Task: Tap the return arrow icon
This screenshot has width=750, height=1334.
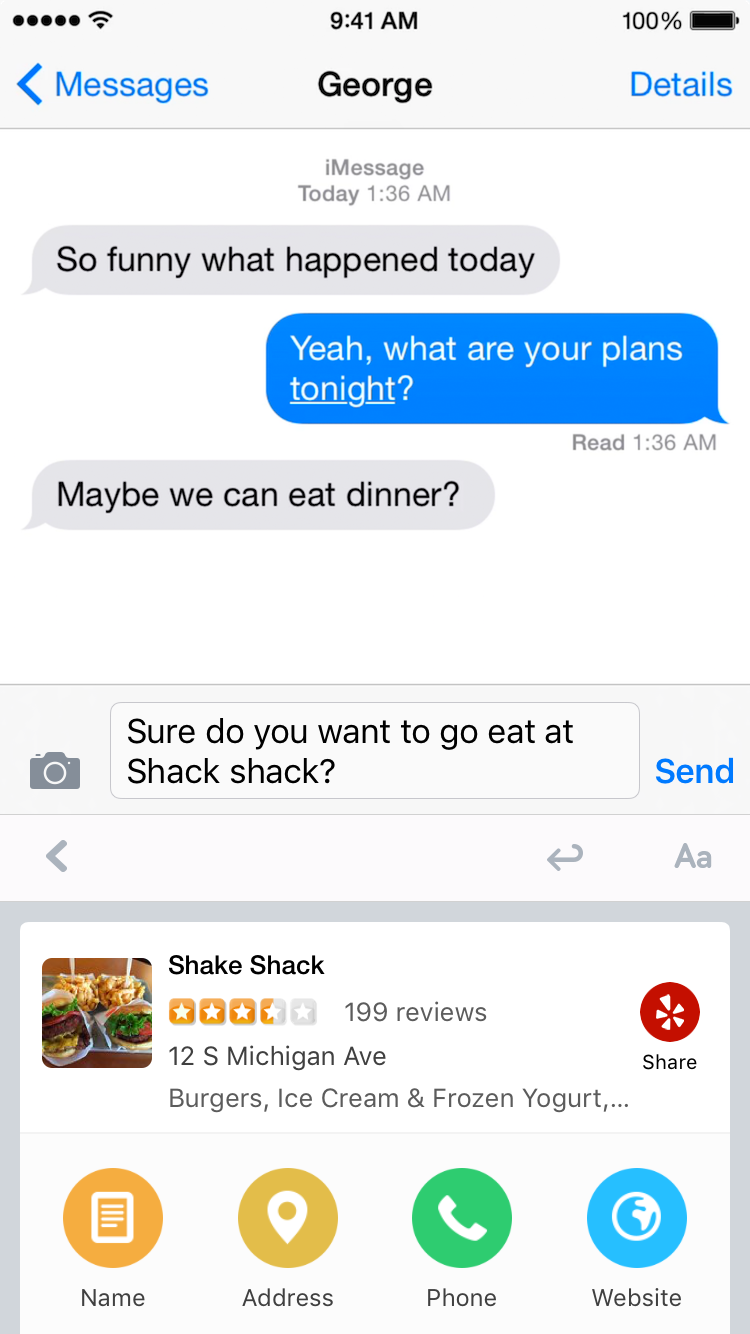Action: tap(565, 857)
